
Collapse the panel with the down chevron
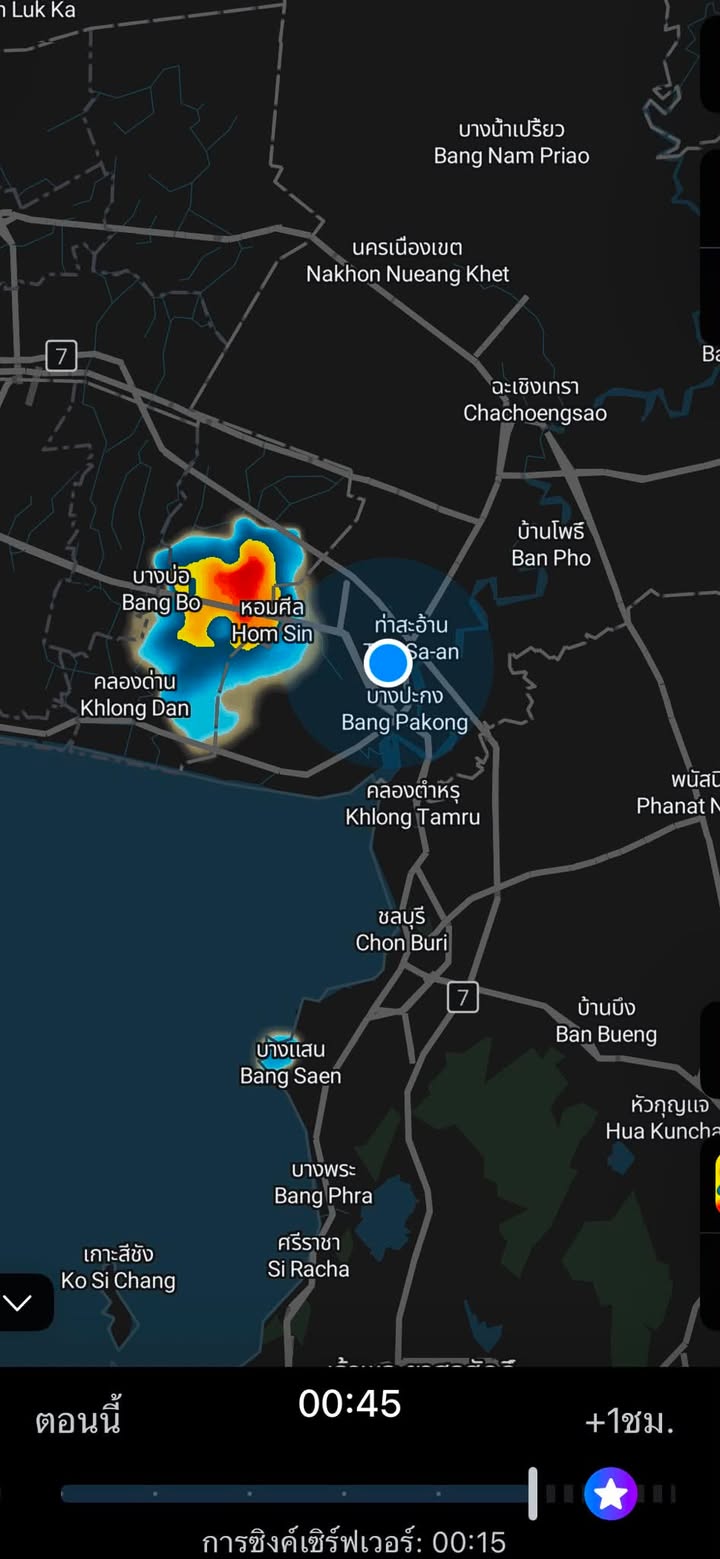point(20,1302)
